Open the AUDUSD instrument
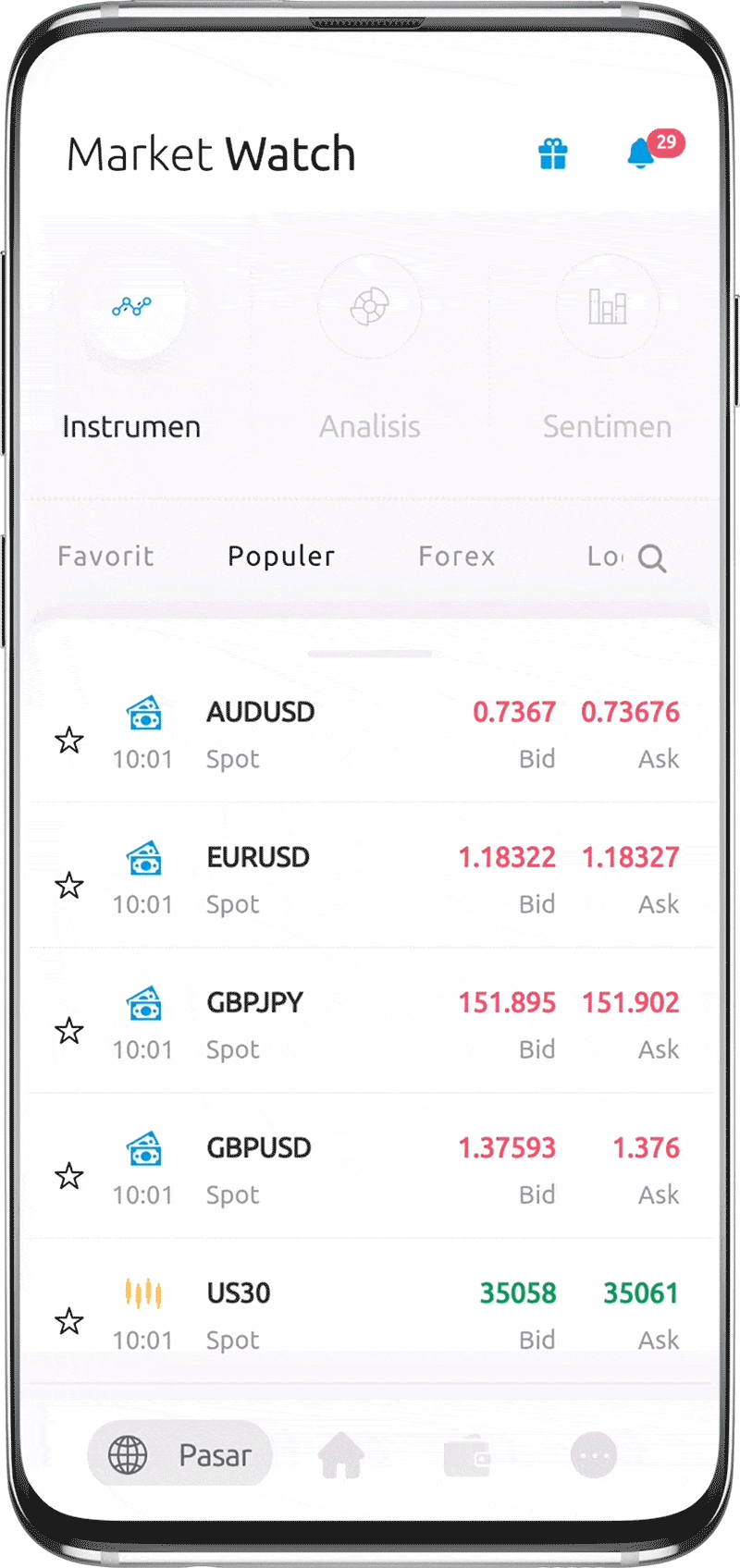The image size is (740, 1568). [261, 713]
